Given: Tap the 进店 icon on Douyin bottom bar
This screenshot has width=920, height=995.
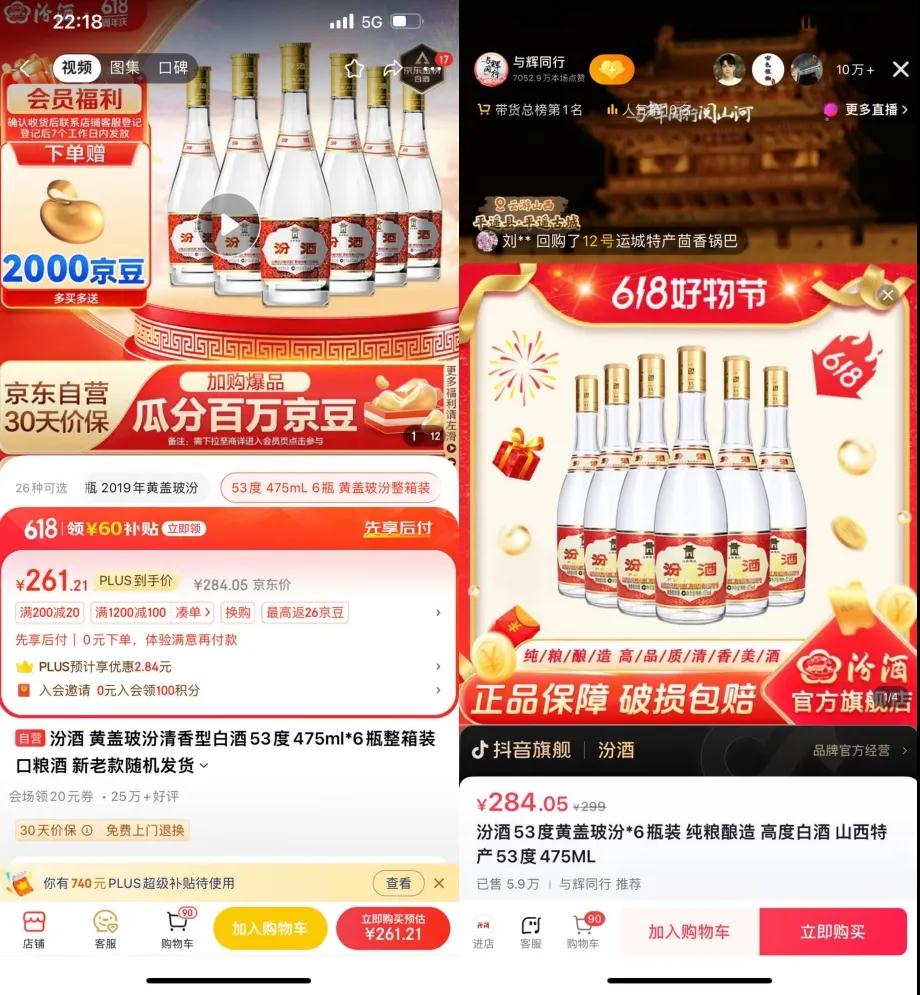Looking at the screenshot, I should pyautogui.click(x=483, y=929).
